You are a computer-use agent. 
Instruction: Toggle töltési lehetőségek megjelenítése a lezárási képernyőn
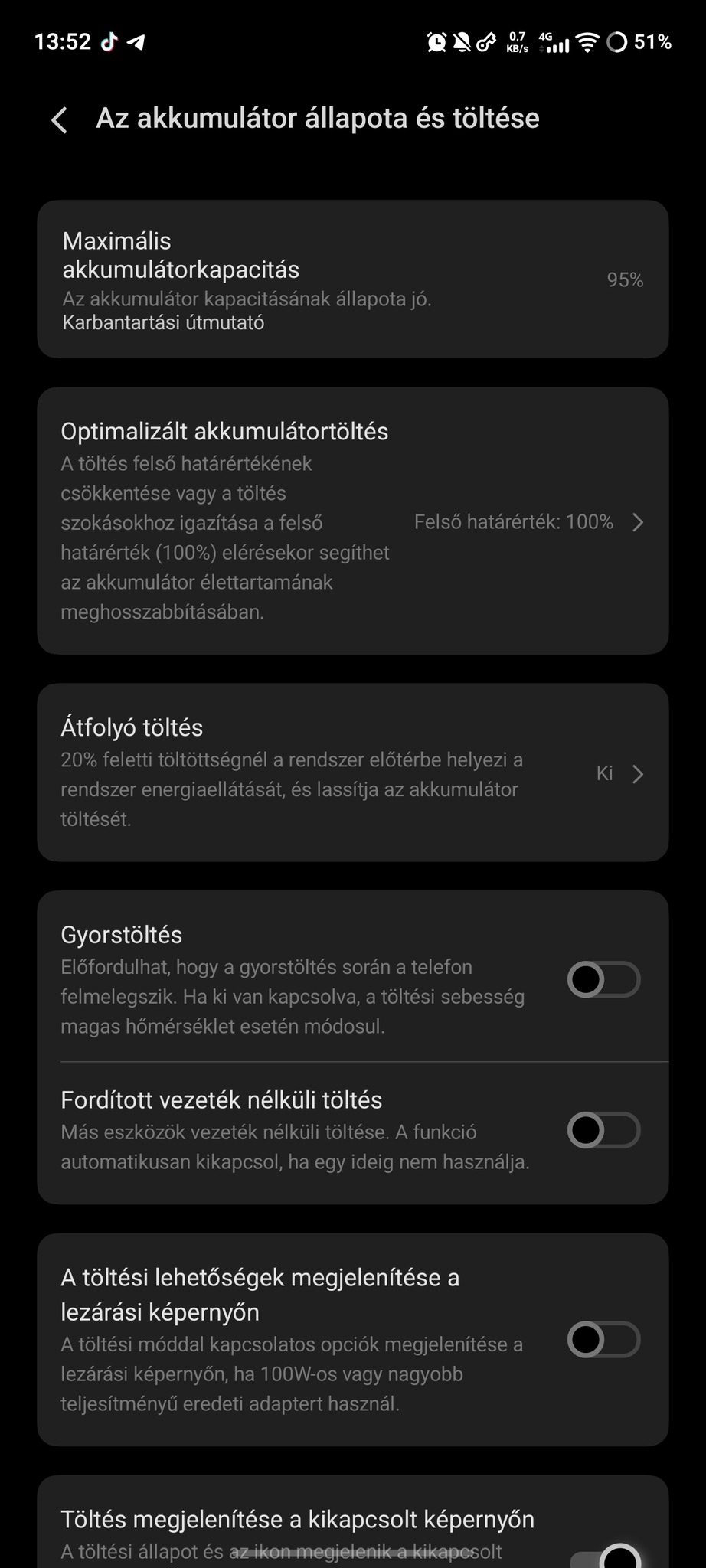(603, 1340)
